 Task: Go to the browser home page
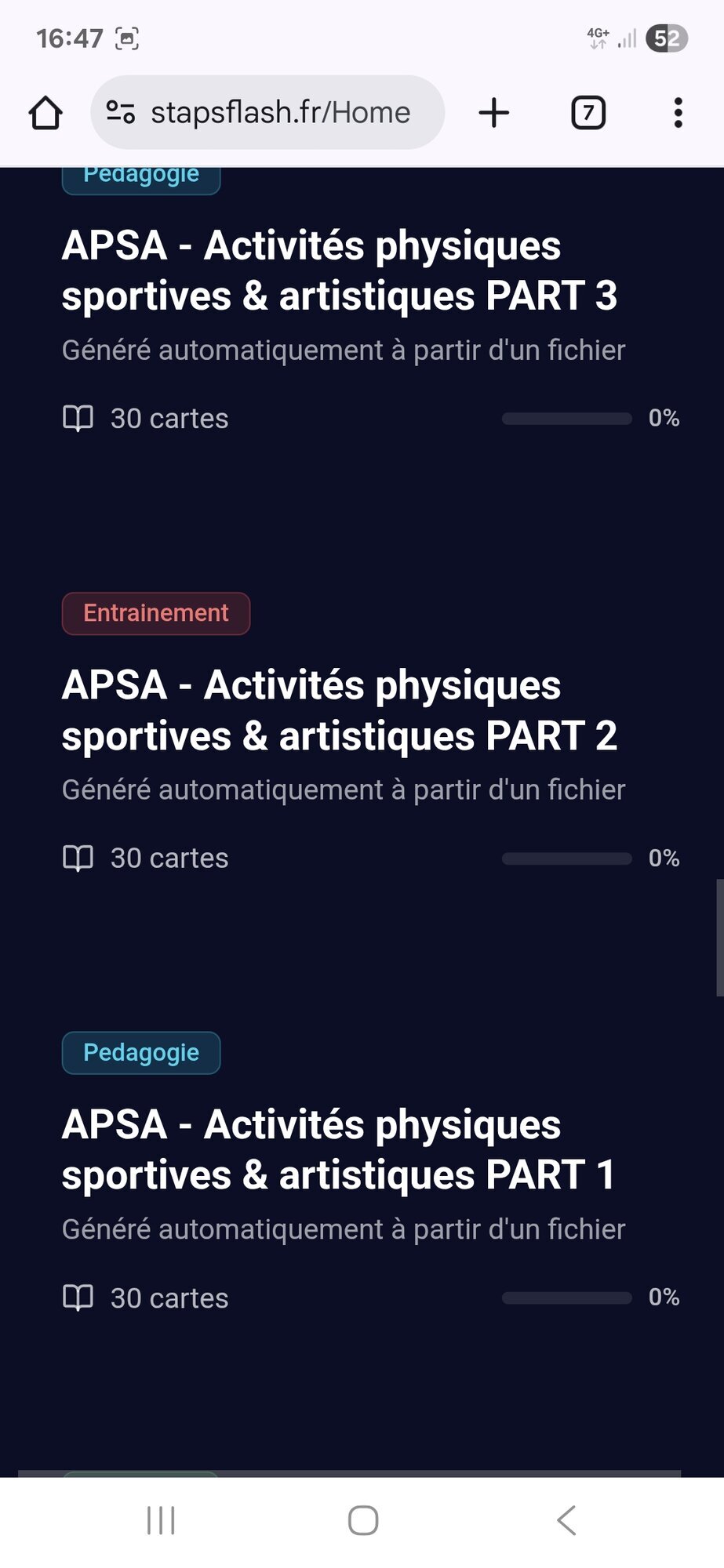(45, 113)
